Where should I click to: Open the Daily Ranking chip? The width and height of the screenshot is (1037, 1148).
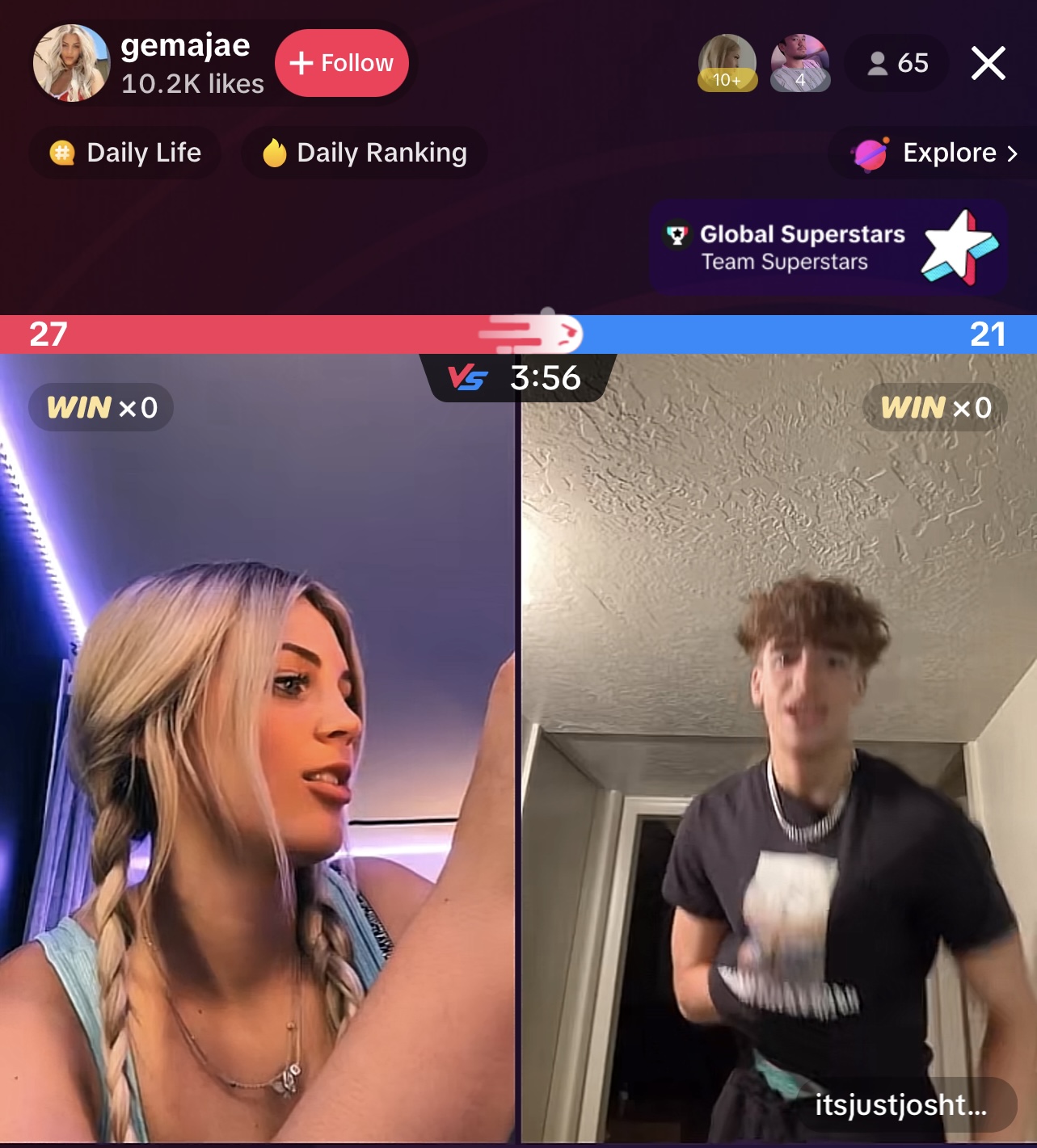(365, 153)
